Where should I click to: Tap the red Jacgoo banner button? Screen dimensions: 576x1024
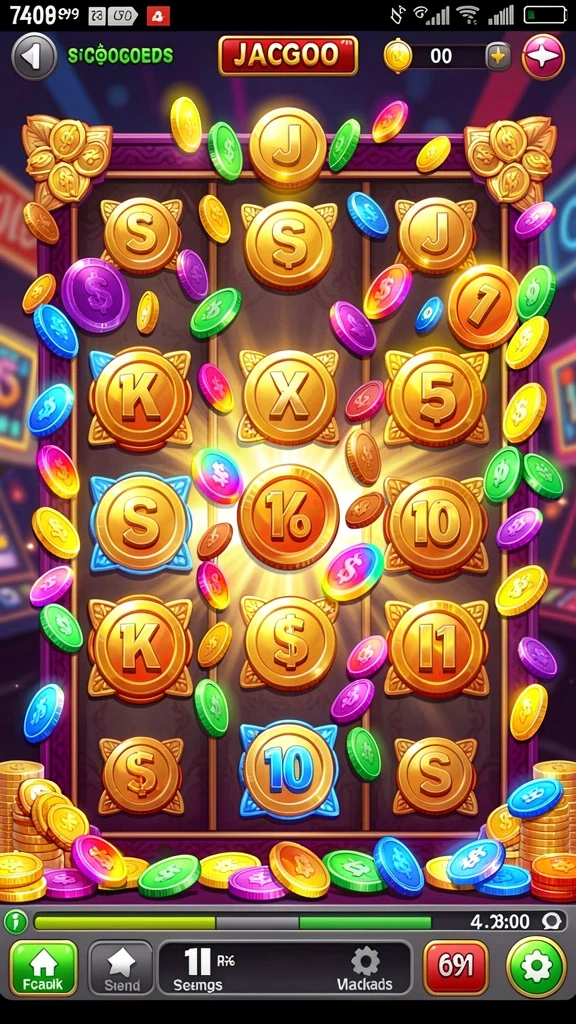click(x=288, y=56)
